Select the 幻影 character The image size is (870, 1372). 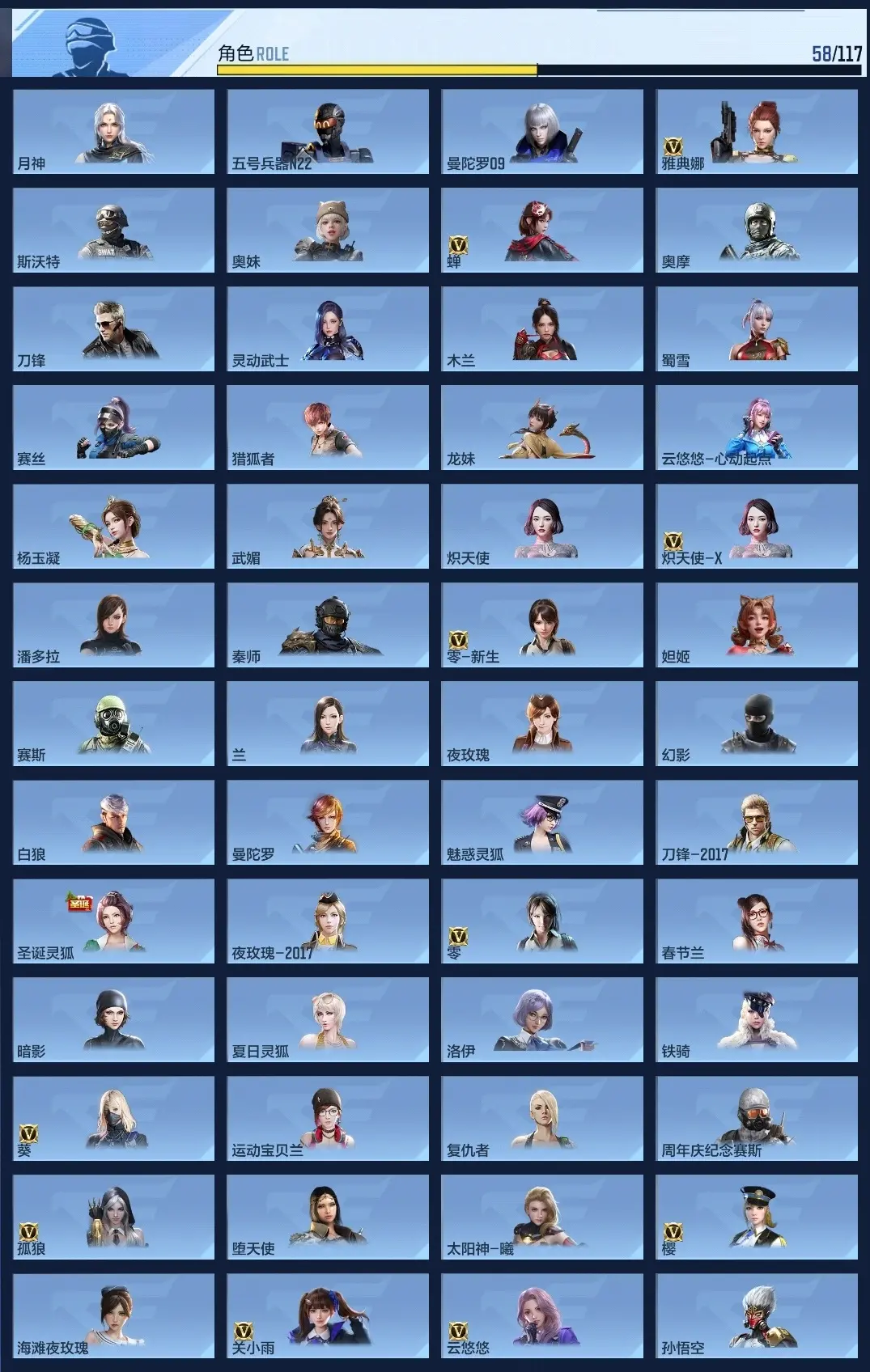tap(756, 723)
